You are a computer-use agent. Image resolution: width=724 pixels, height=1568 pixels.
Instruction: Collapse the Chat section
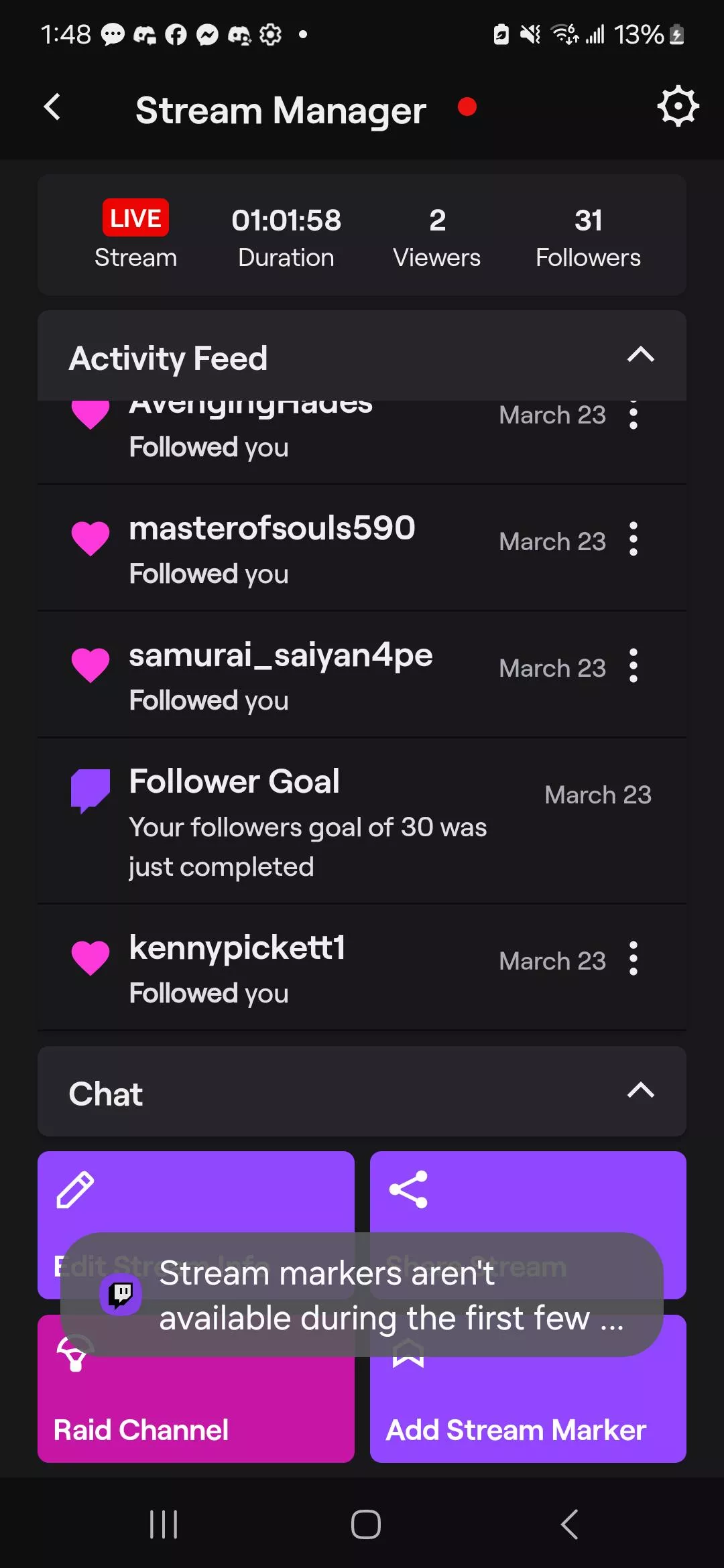[640, 1091]
